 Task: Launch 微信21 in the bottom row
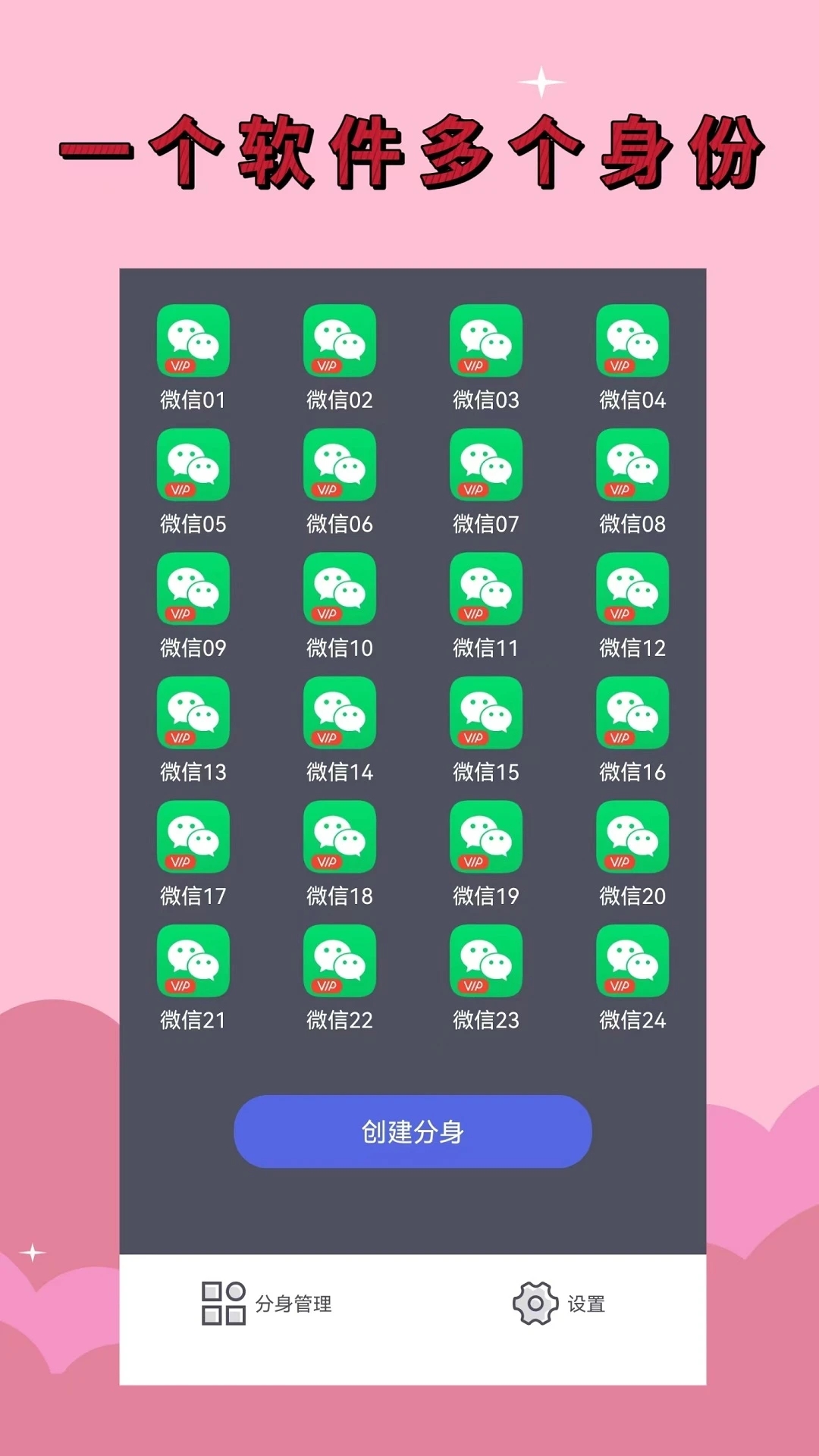[x=193, y=963]
